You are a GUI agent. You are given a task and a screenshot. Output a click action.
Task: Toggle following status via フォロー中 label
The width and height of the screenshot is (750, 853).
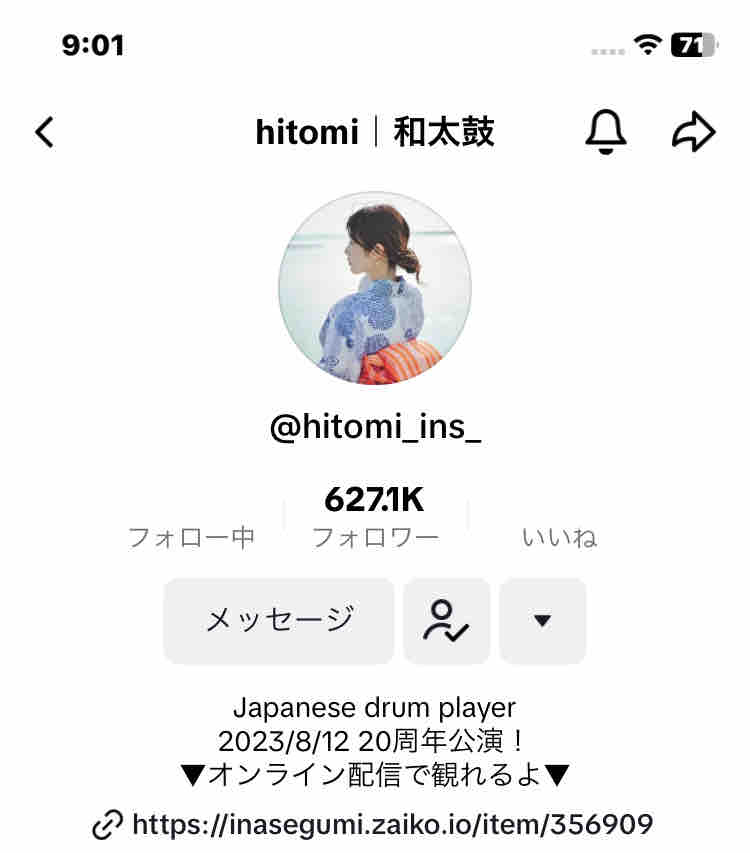[x=193, y=536]
